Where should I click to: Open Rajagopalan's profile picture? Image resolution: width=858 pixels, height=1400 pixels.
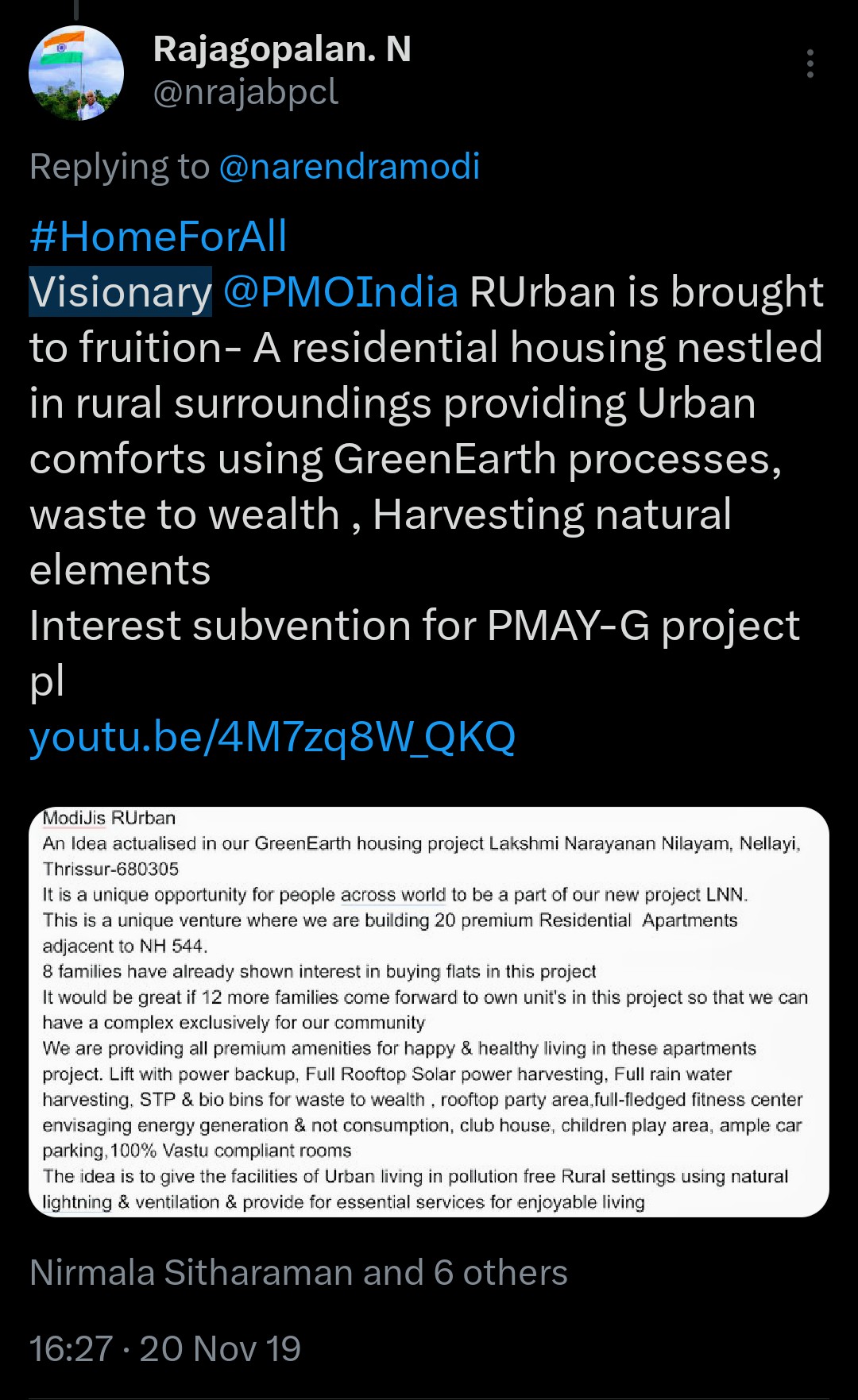point(76,73)
